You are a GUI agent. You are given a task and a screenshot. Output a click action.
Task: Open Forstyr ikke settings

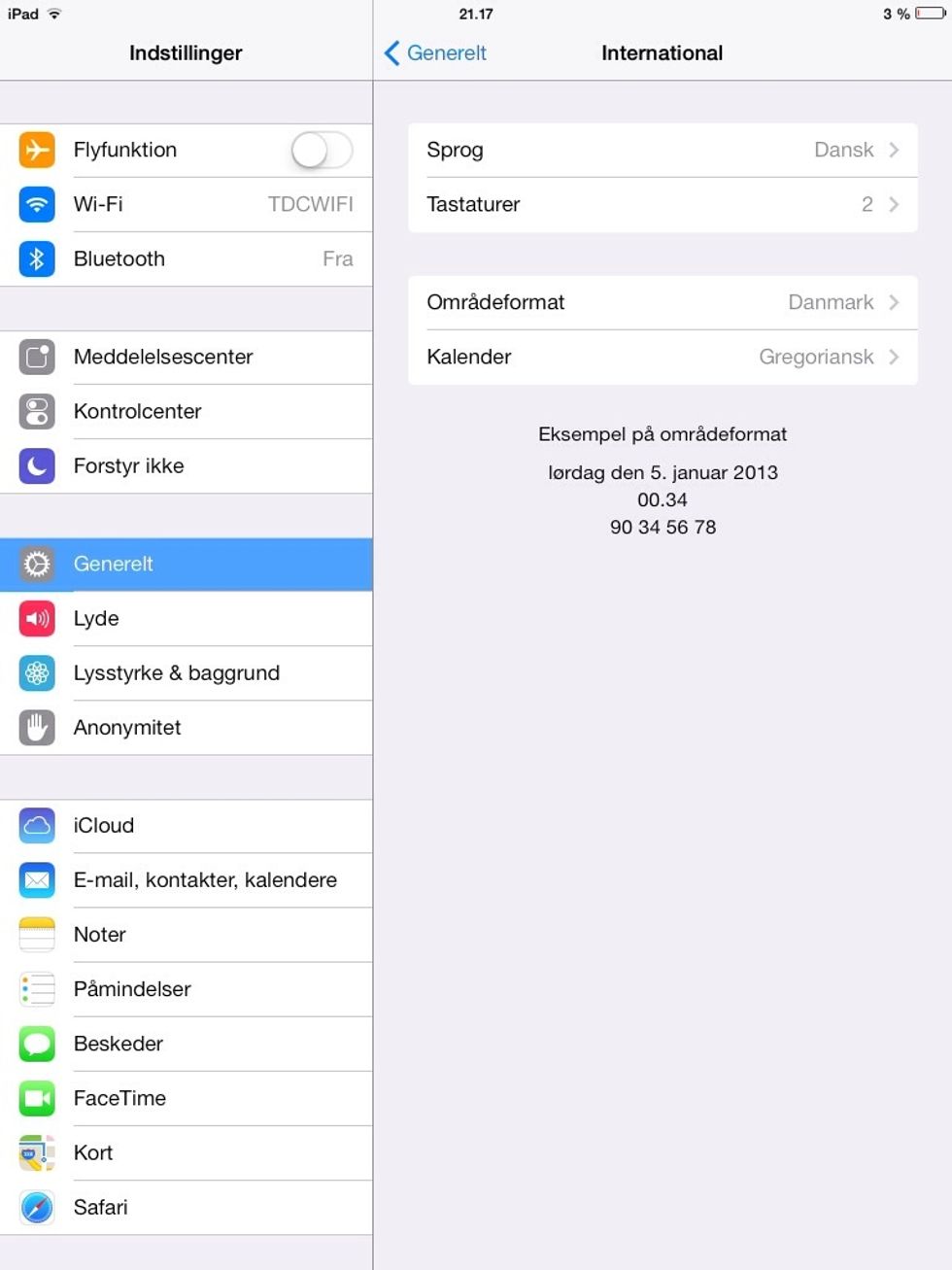[x=186, y=466]
